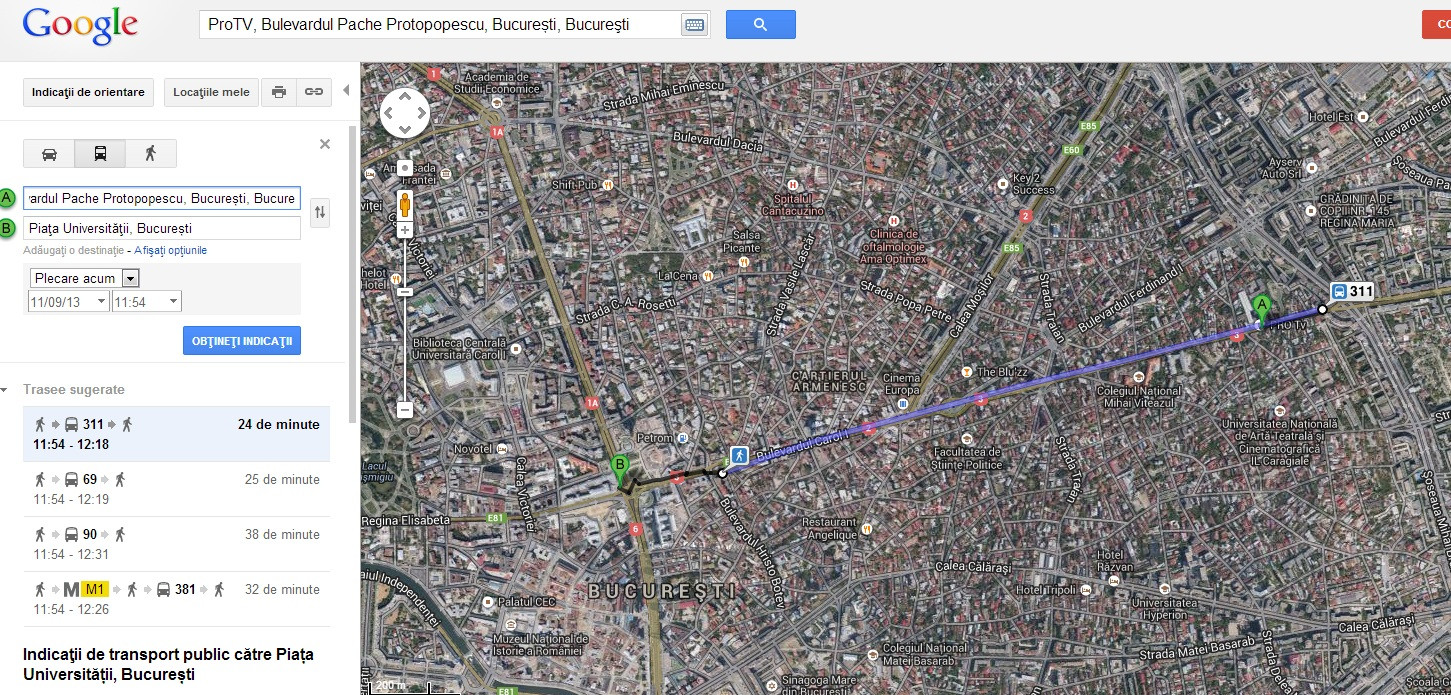
Task: Switch to walking directions
Action: [x=151, y=153]
